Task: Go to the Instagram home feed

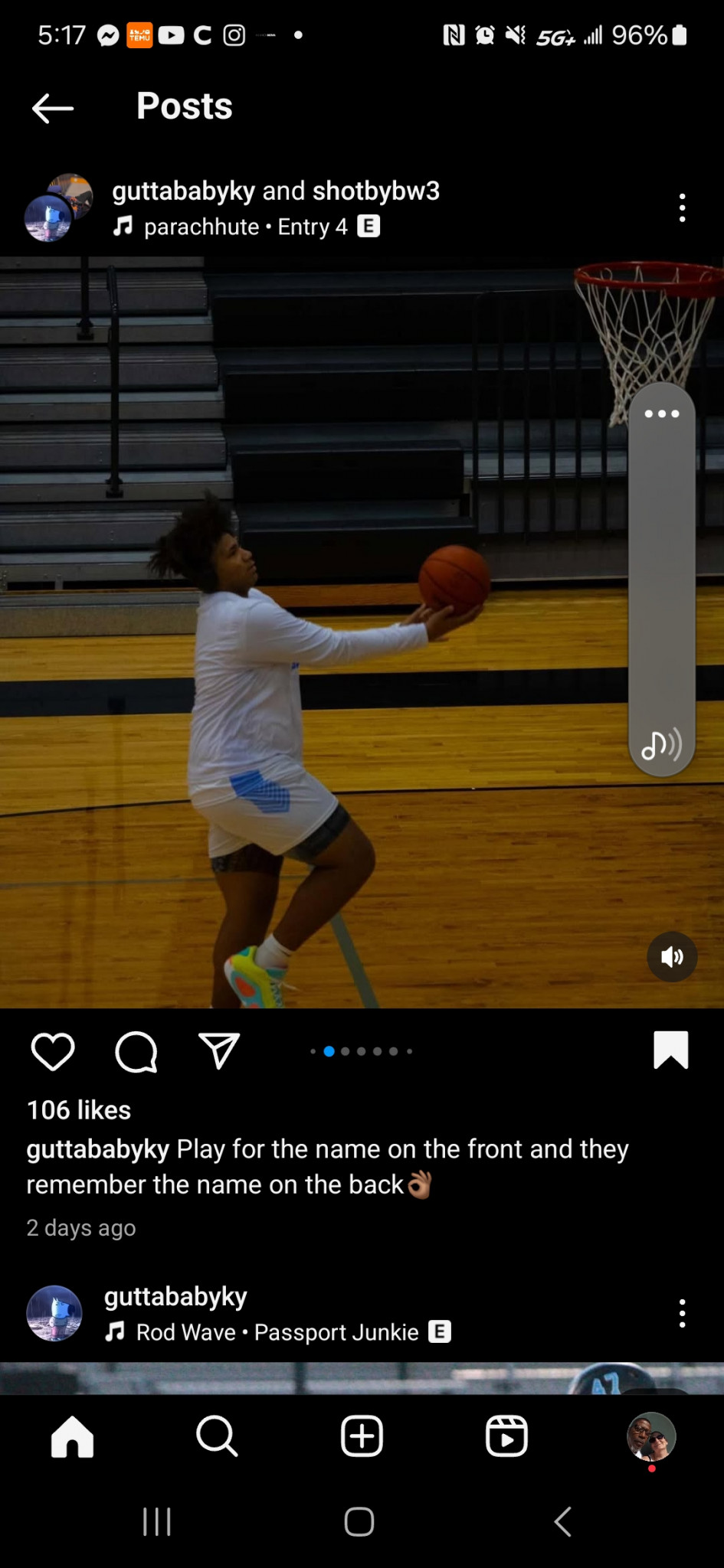Action: (72, 1436)
